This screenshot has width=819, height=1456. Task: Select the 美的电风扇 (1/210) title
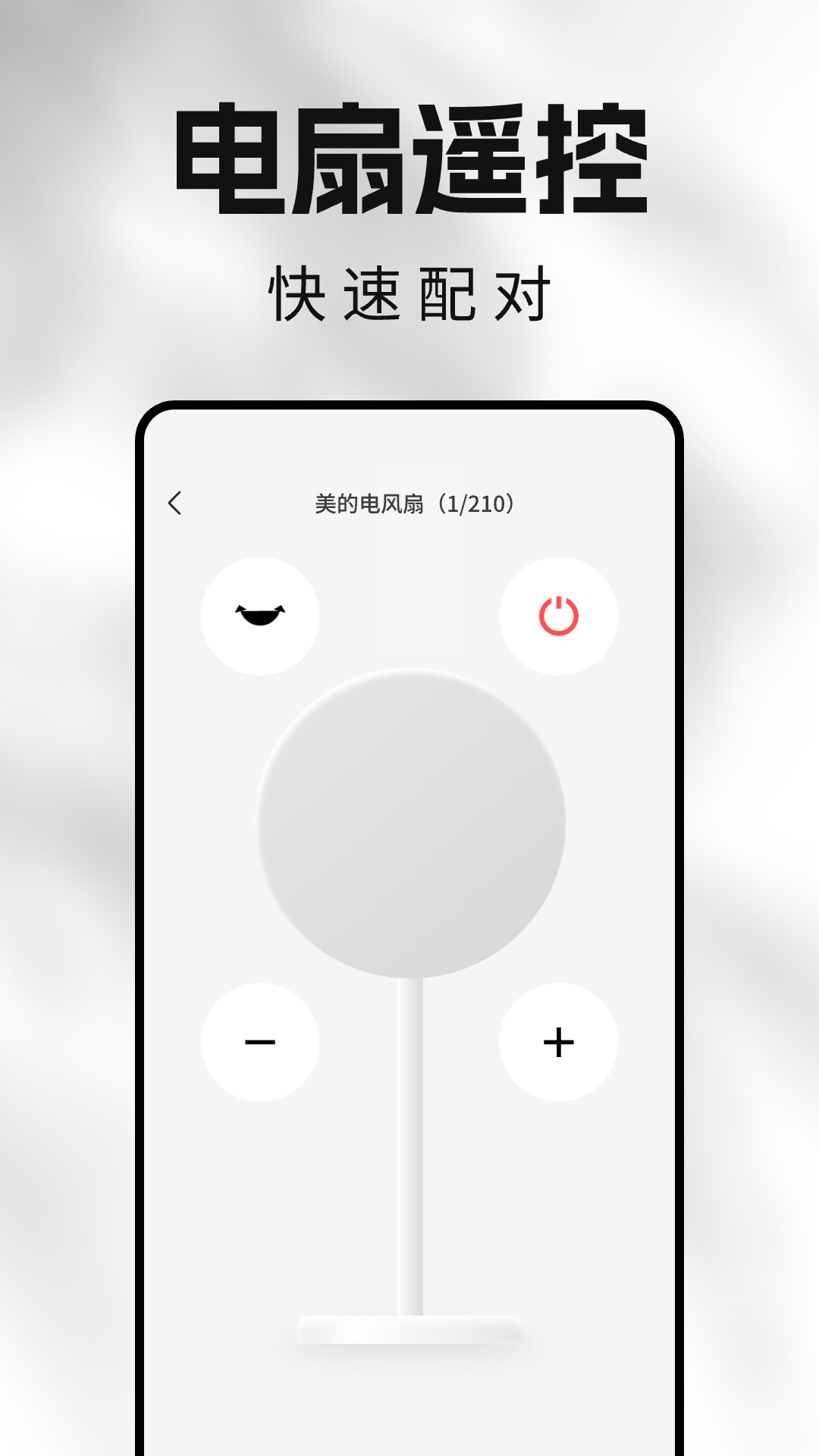pyautogui.click(x=417, y=502)
